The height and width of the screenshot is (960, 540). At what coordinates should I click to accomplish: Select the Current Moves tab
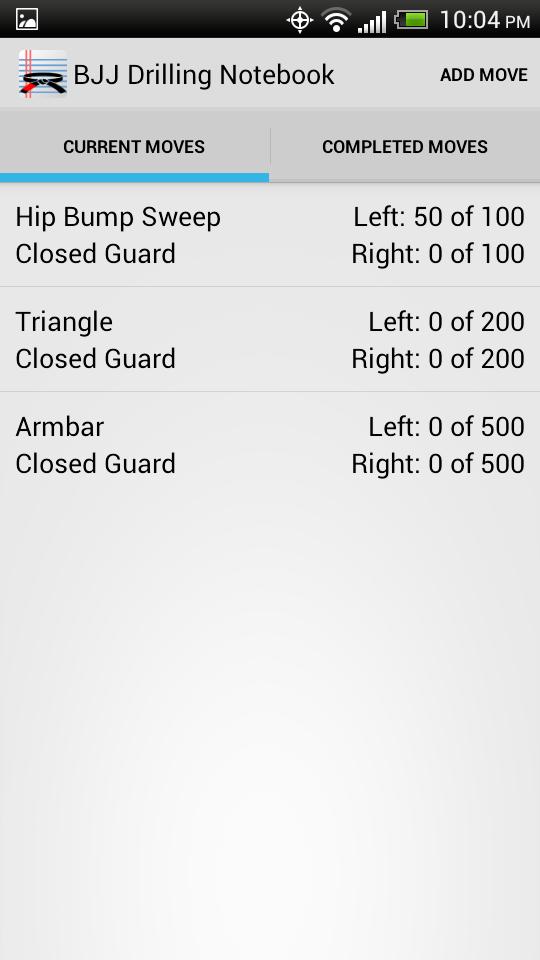134,147
